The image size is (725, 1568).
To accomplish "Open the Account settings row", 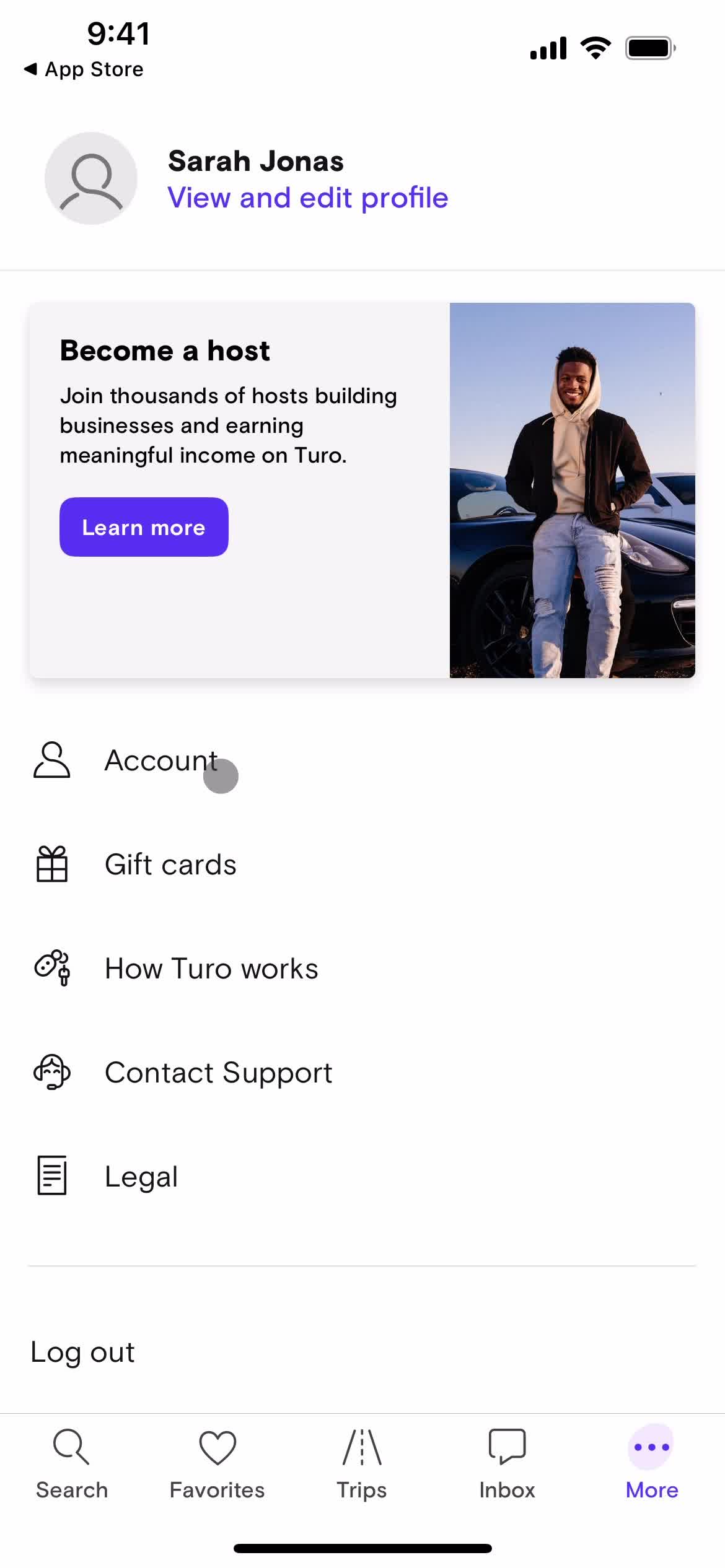I will [x=160, y=760].
